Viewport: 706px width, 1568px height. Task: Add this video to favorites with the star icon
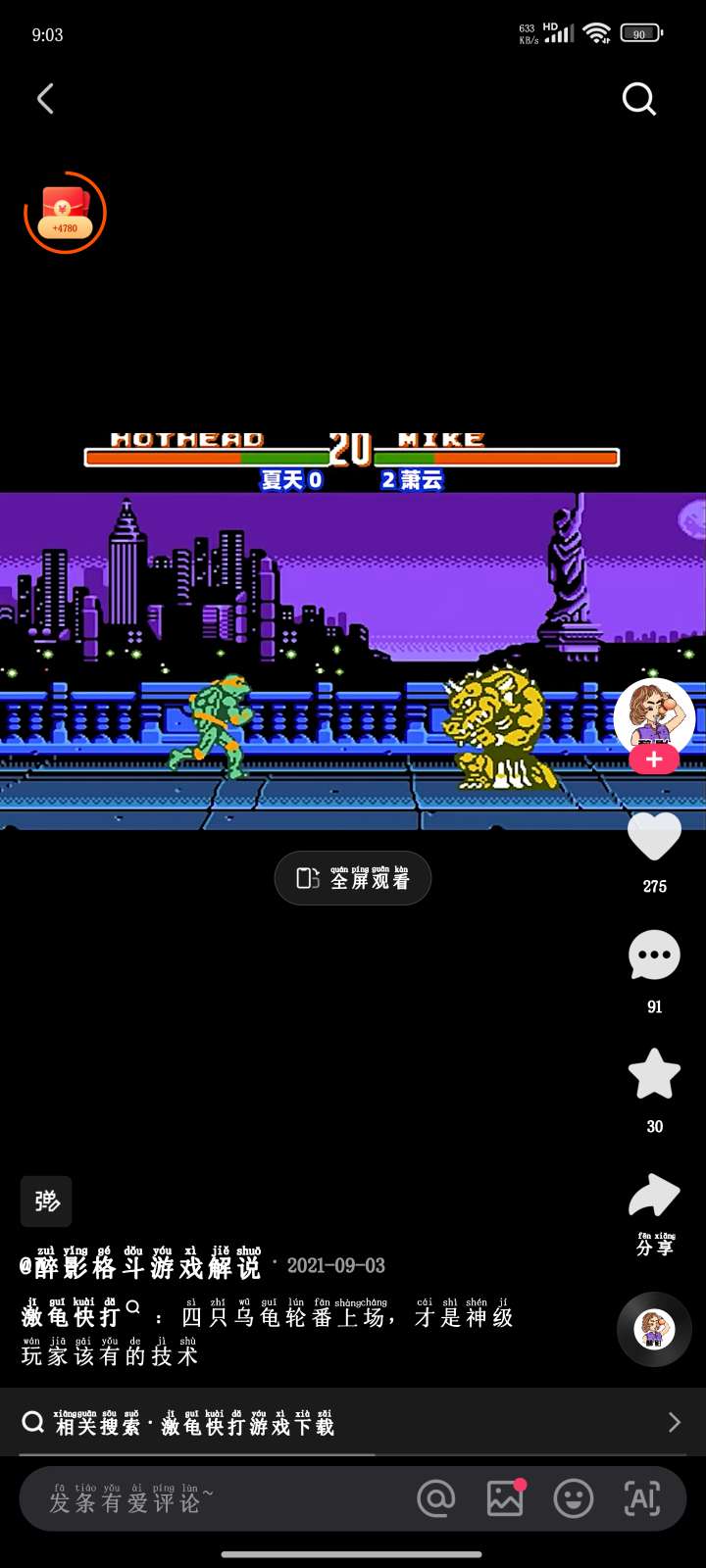654,1074
